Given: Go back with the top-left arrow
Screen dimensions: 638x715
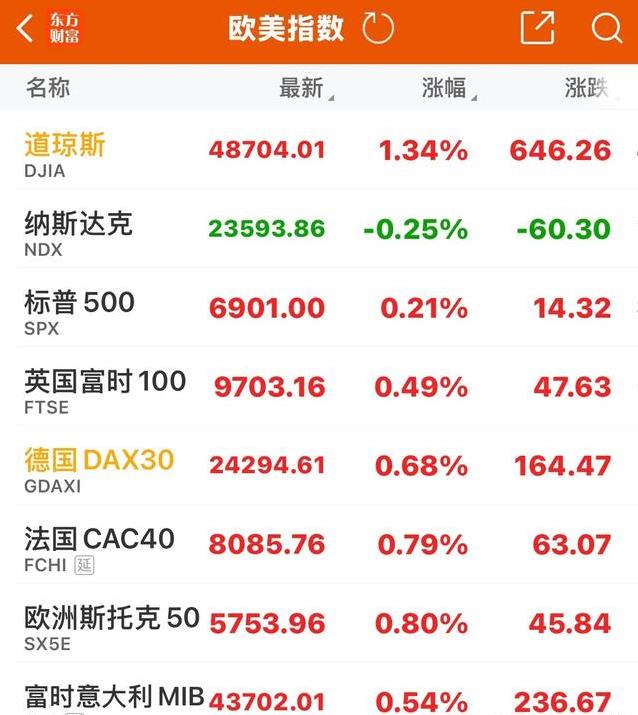Looking at the screenshot, I should click(25, 28).
